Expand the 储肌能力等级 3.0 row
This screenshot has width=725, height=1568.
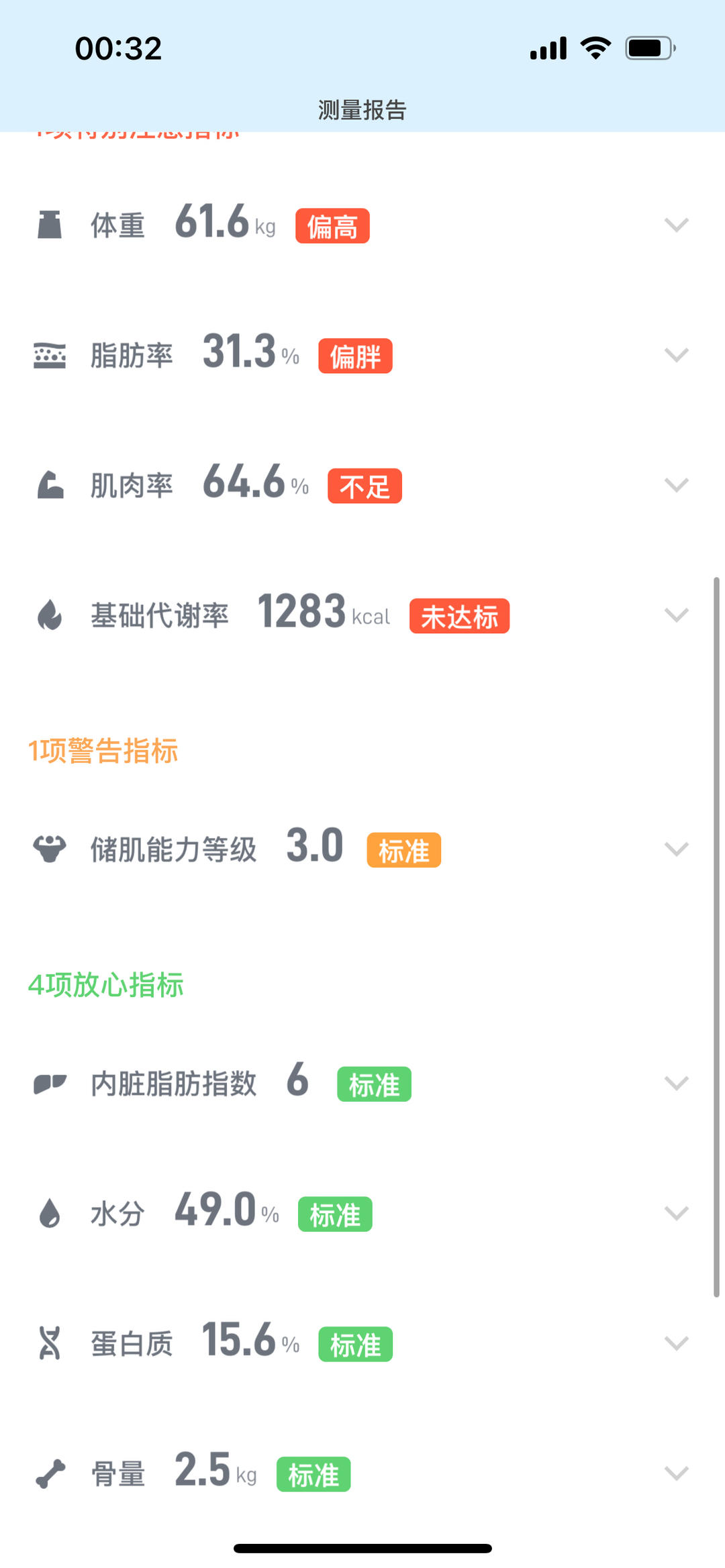coord(676,849)
